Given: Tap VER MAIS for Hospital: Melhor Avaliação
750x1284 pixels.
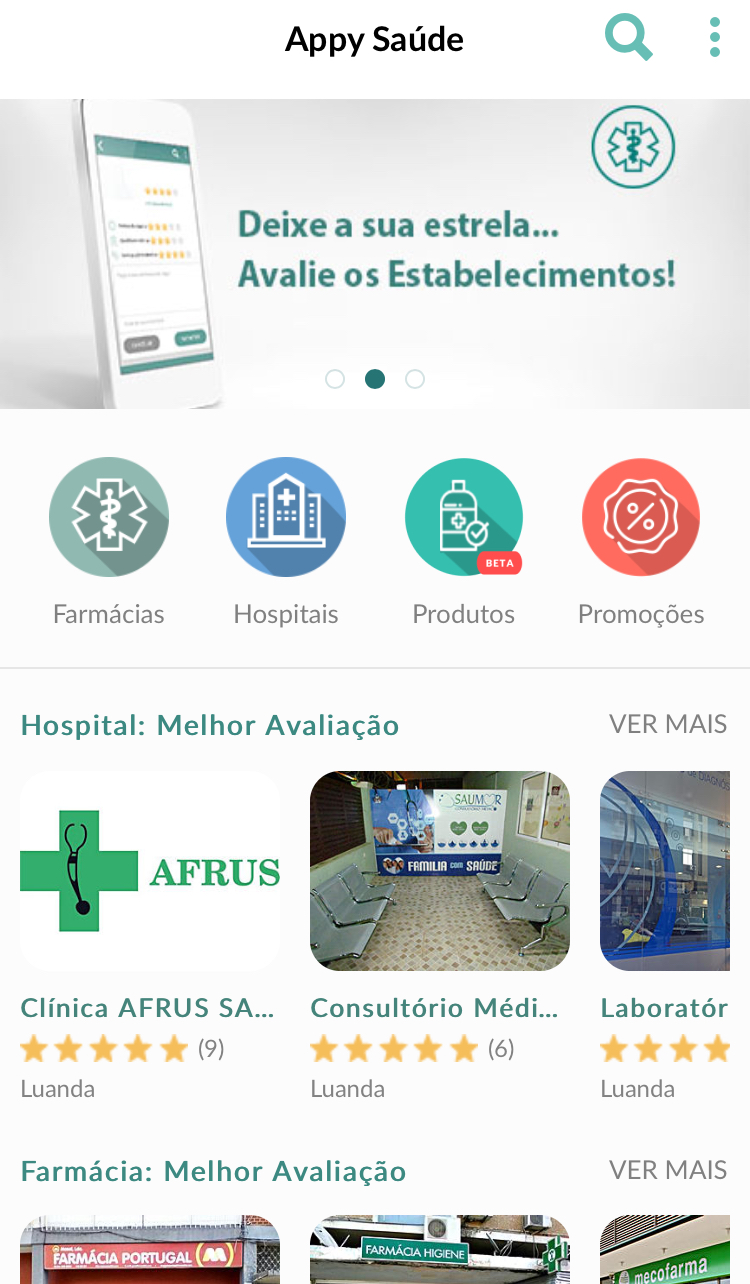Looking at the screenshot, I should coord(668,724).
